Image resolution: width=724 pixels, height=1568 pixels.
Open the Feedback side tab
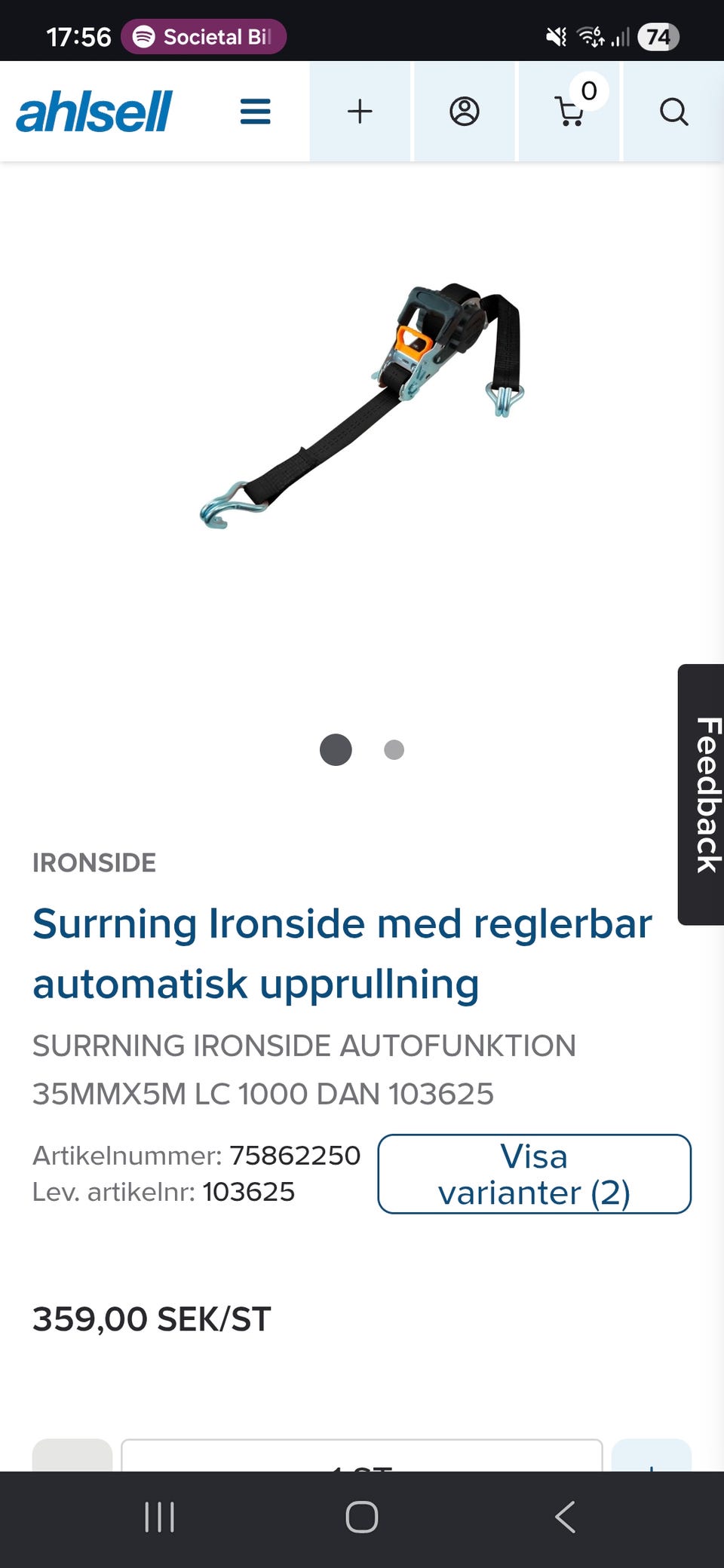[703, 795]
